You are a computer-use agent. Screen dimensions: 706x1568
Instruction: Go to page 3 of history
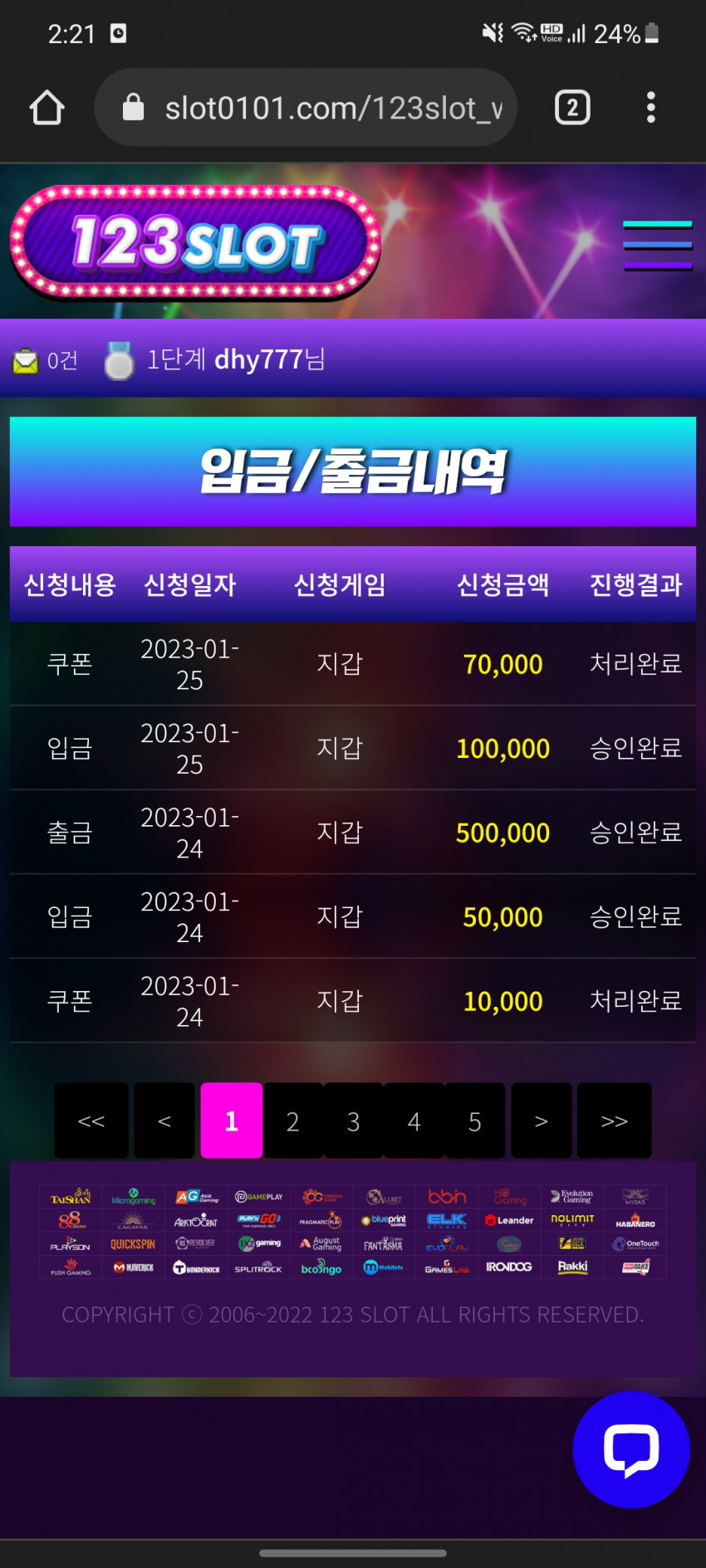pos(353,1121)
